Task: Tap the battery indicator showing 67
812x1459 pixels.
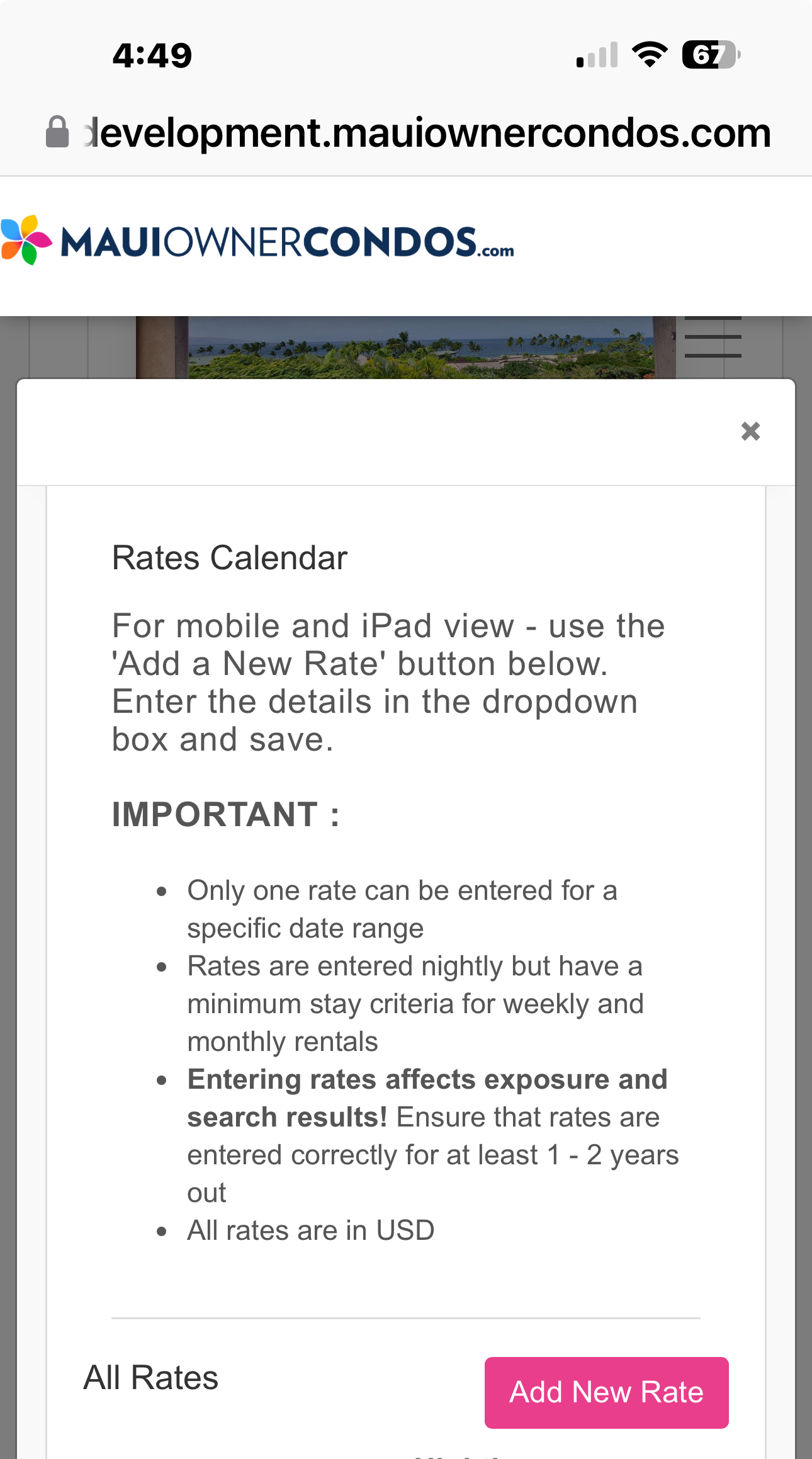Action: (x=710, y=55)
